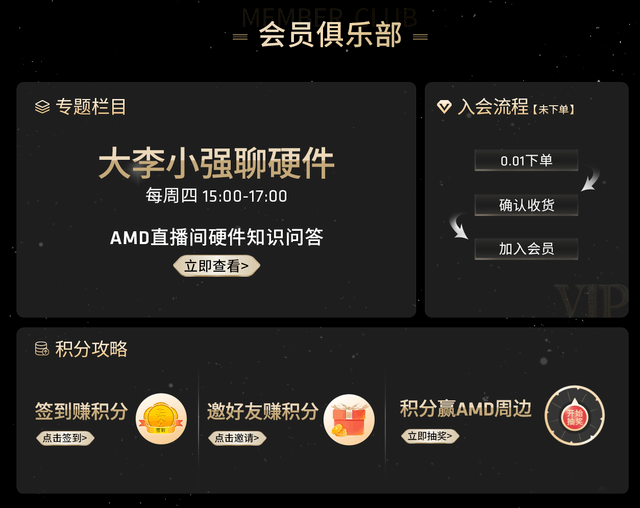
Task: Tap 点击邀请 to invite friends
Action: (237, 438)
